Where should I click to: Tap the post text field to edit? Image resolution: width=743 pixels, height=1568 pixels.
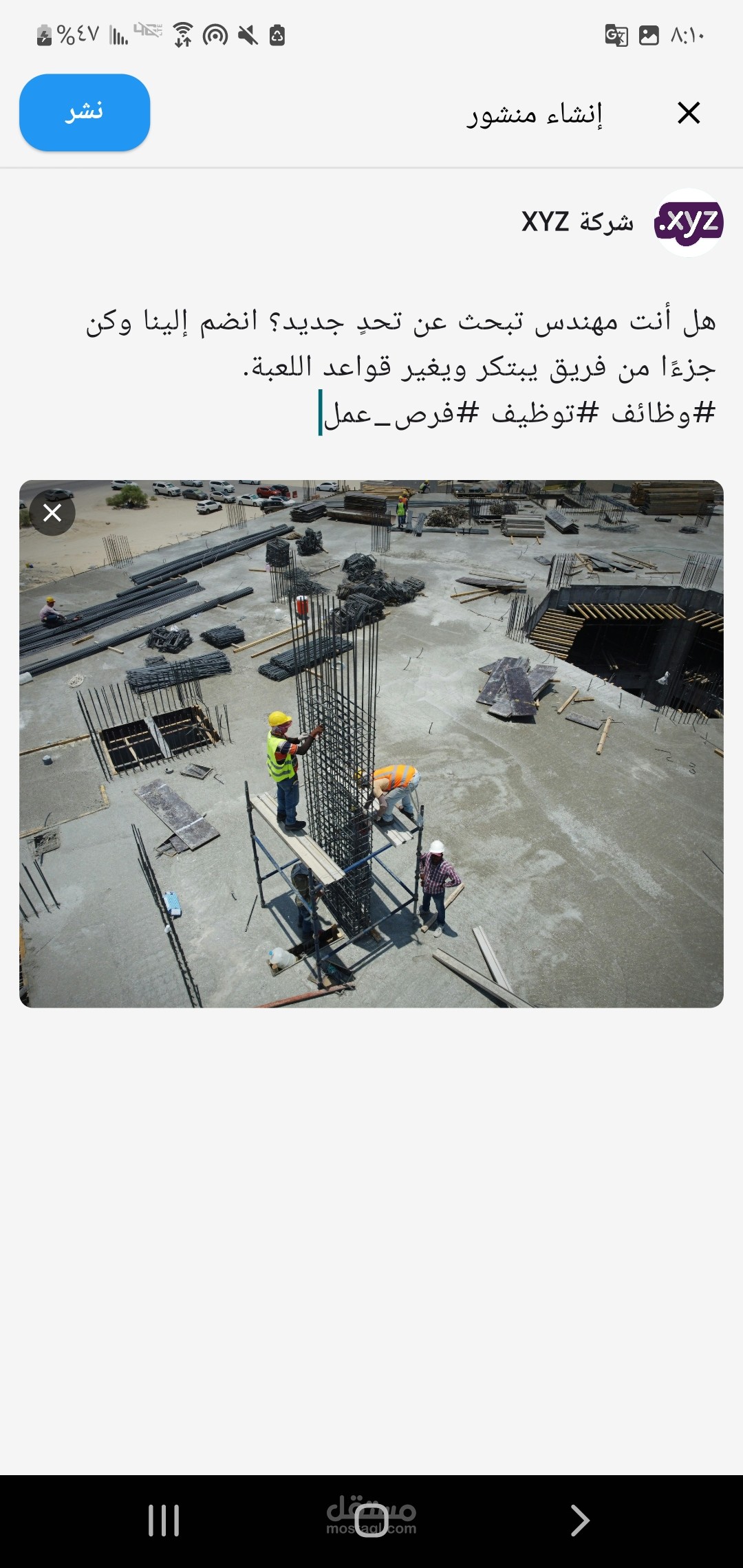(x=400, y=368)
